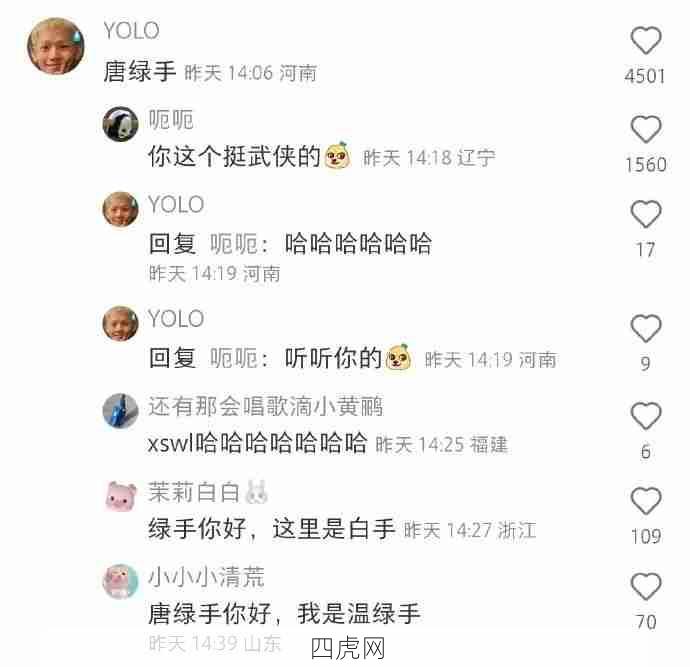
Task: Like YOLO's reply 哈哈哈哈哈哈
Action: tap(646, 215)
